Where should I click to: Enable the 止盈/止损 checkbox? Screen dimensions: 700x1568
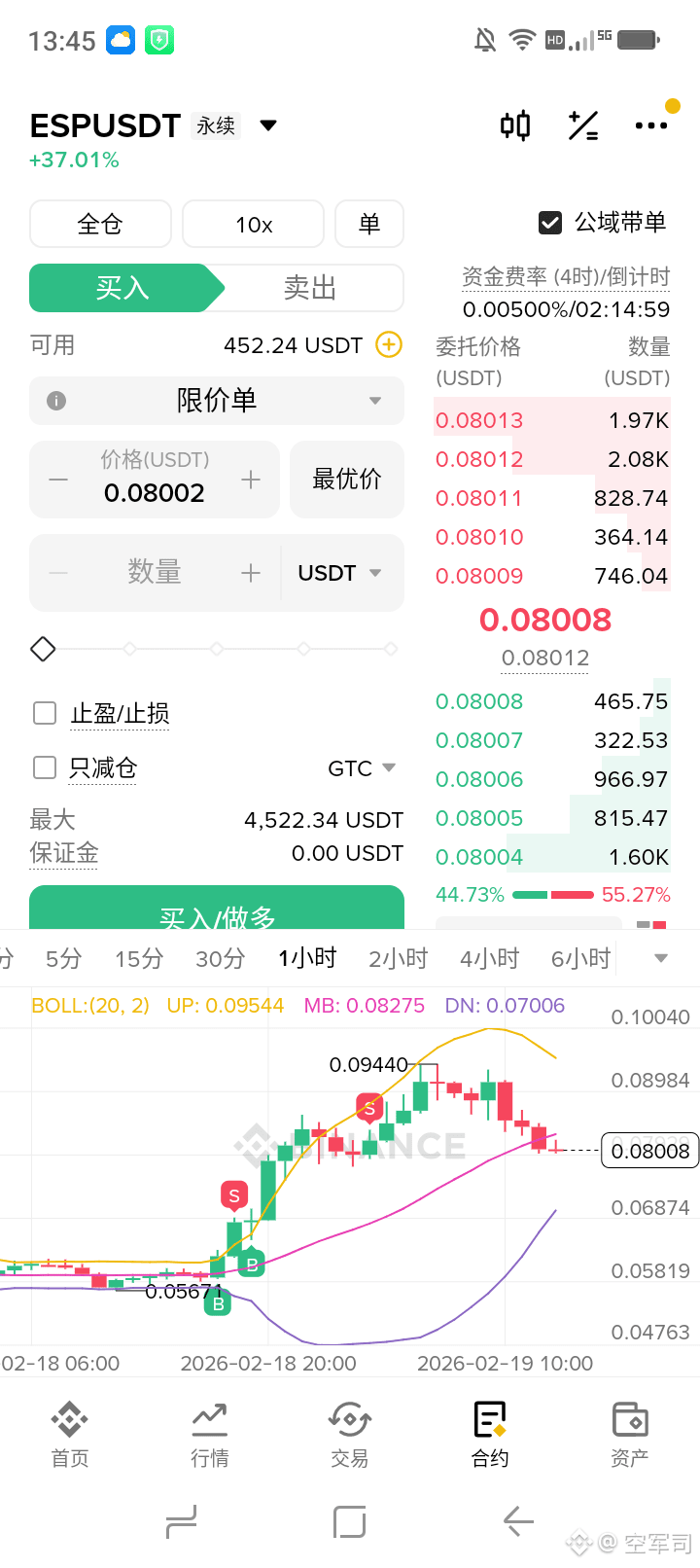click(x=45, y=713)
